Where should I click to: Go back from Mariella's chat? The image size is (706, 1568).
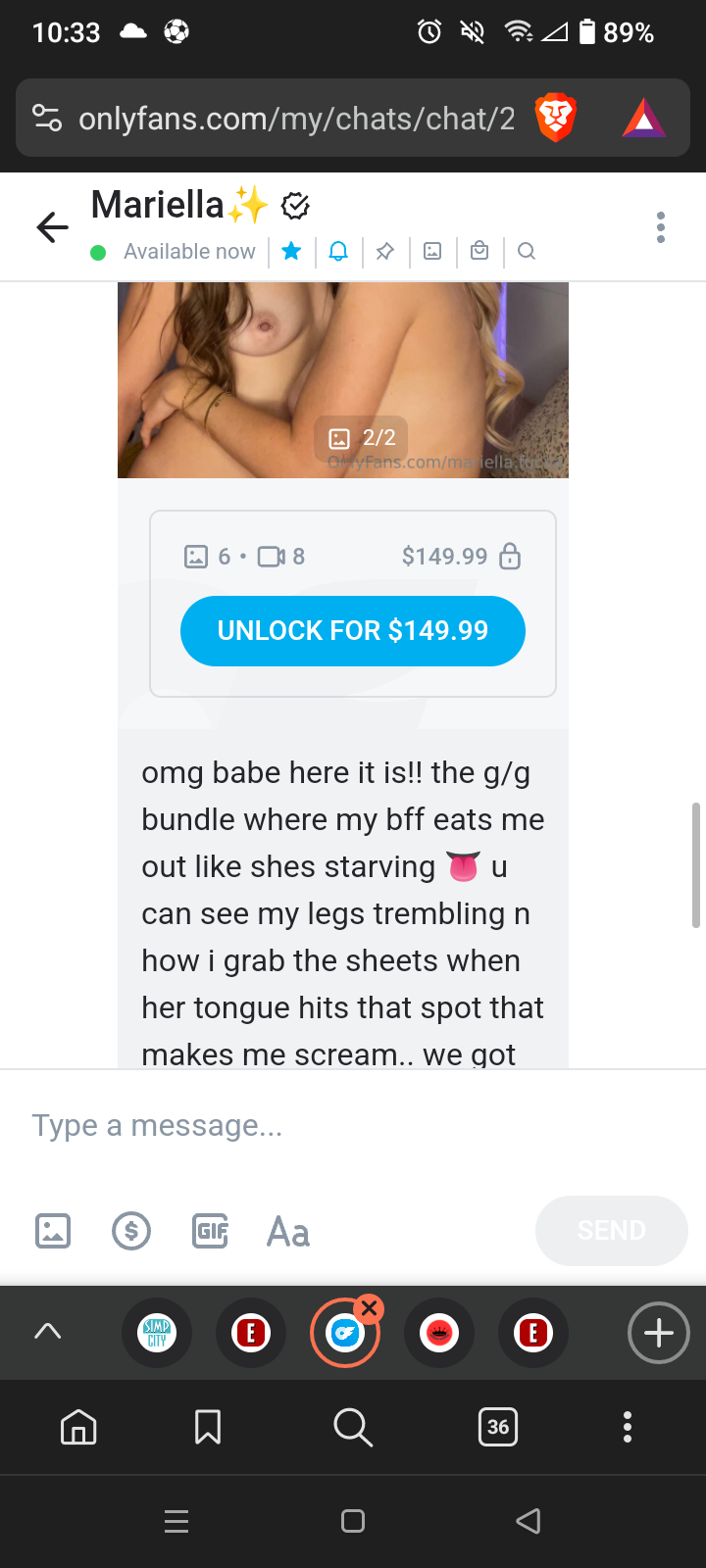tap(52, 227)
